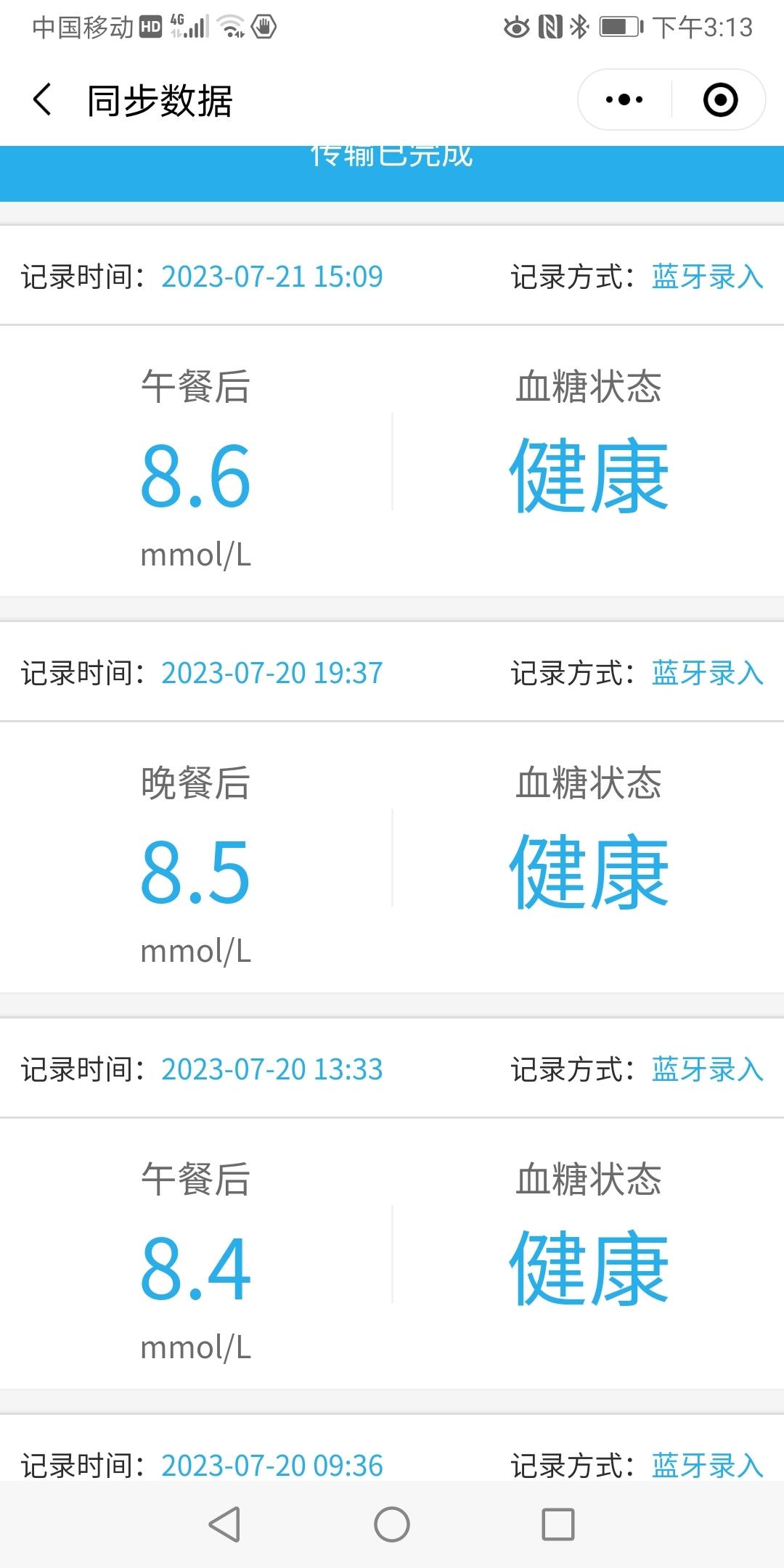The width and height of the screenshot is (784, 1568).
Task: Open the 8.6 mmol/L 午餐后 record
Action: pos(196,475)
